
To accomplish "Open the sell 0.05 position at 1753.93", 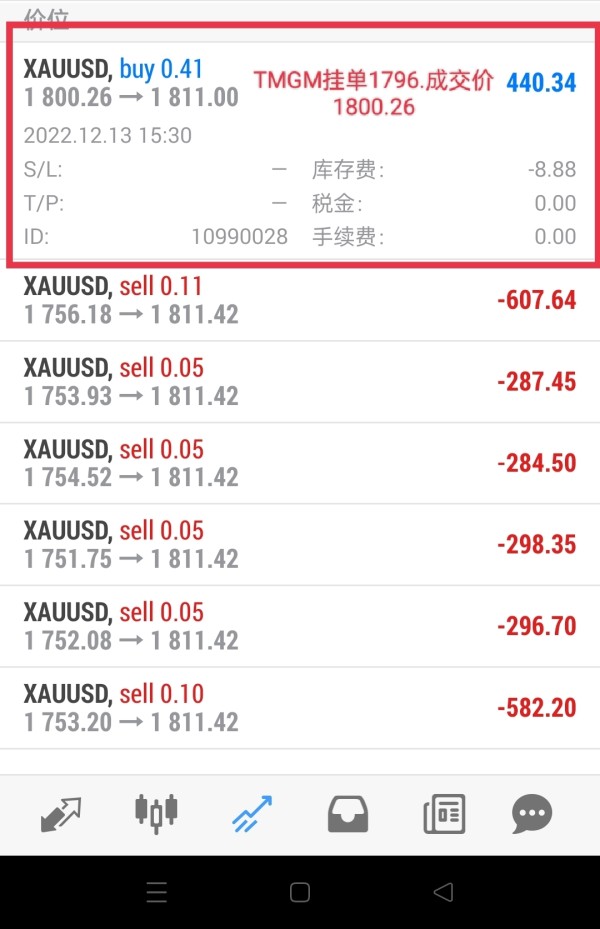I will pos(300,382).
